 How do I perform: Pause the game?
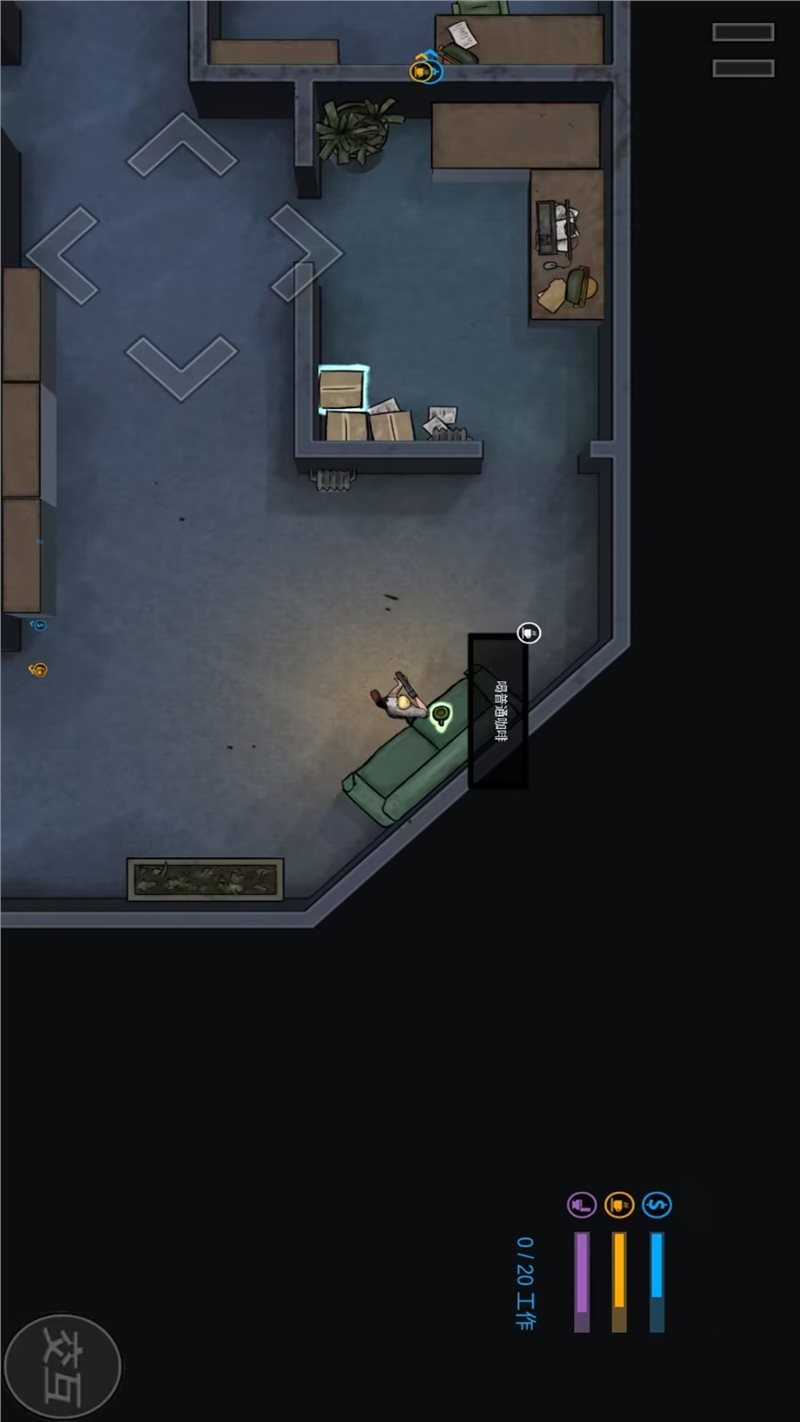[743, 50]
